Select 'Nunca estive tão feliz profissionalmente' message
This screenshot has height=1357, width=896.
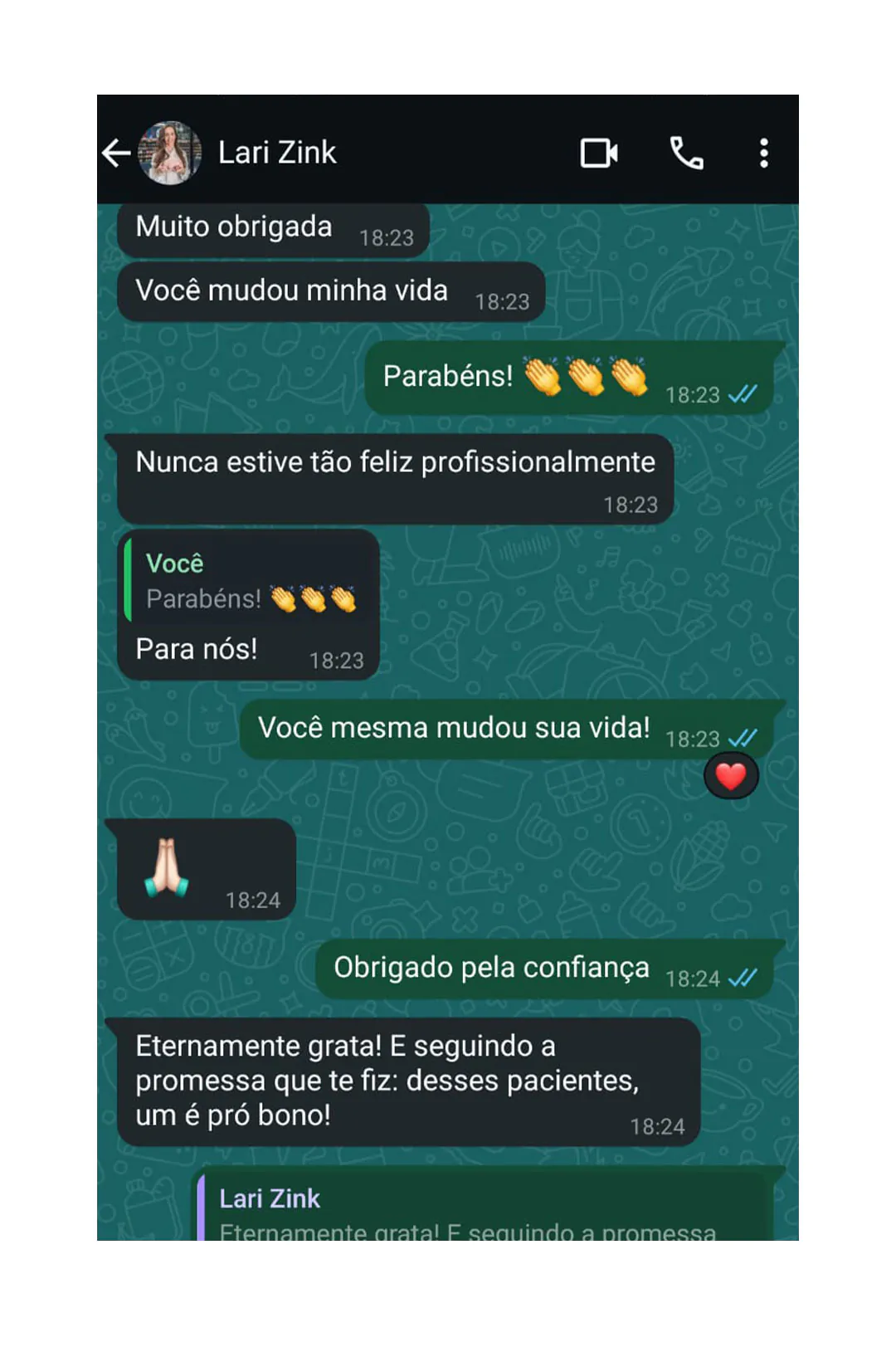pos(396,462)
